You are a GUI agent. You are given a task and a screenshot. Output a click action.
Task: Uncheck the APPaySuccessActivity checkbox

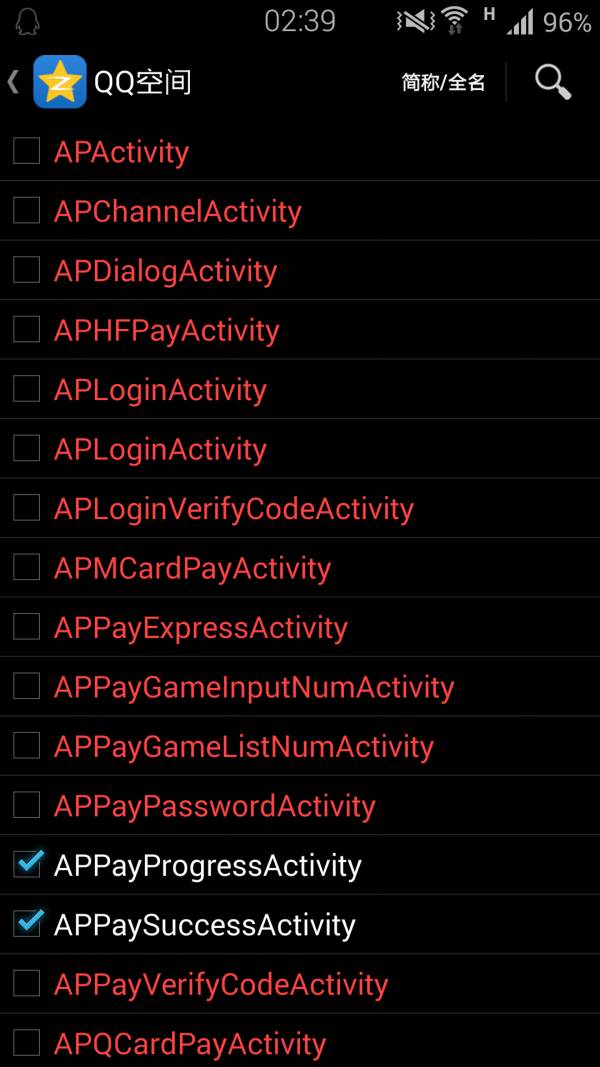pyautogui.click(x=28, y=924)
